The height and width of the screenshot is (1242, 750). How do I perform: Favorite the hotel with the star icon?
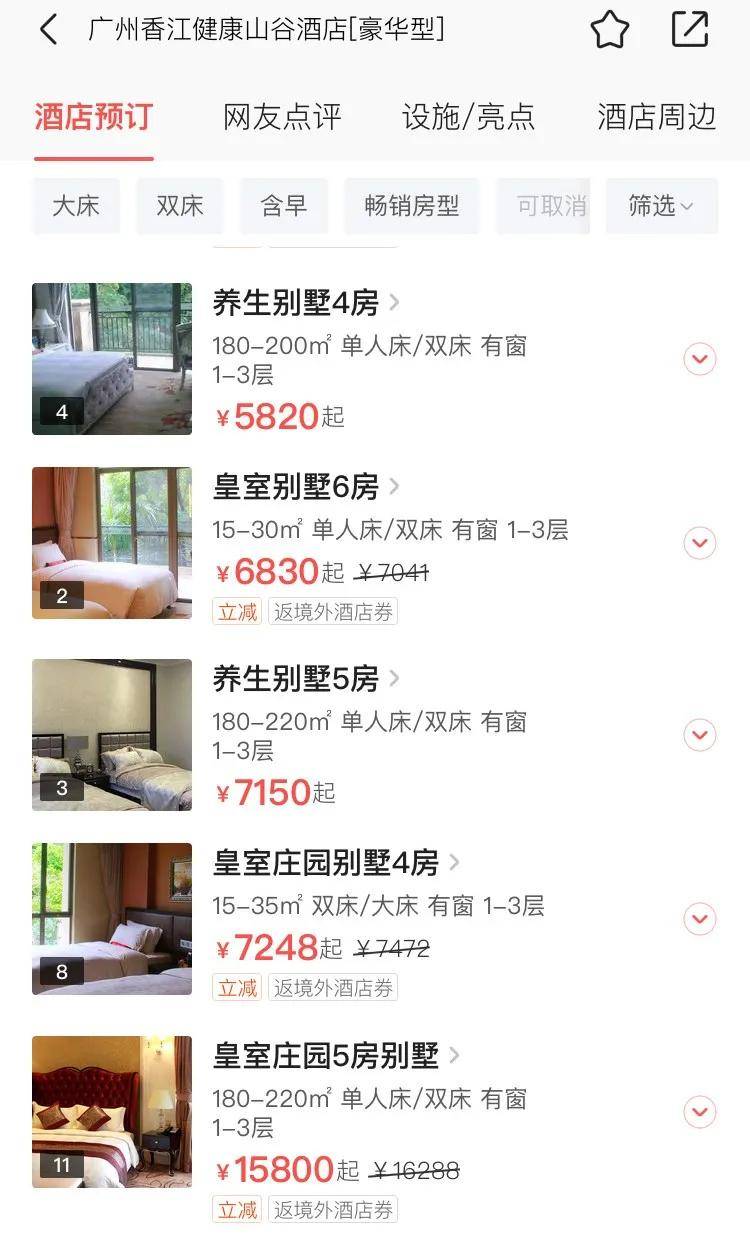tap(609, 30)
